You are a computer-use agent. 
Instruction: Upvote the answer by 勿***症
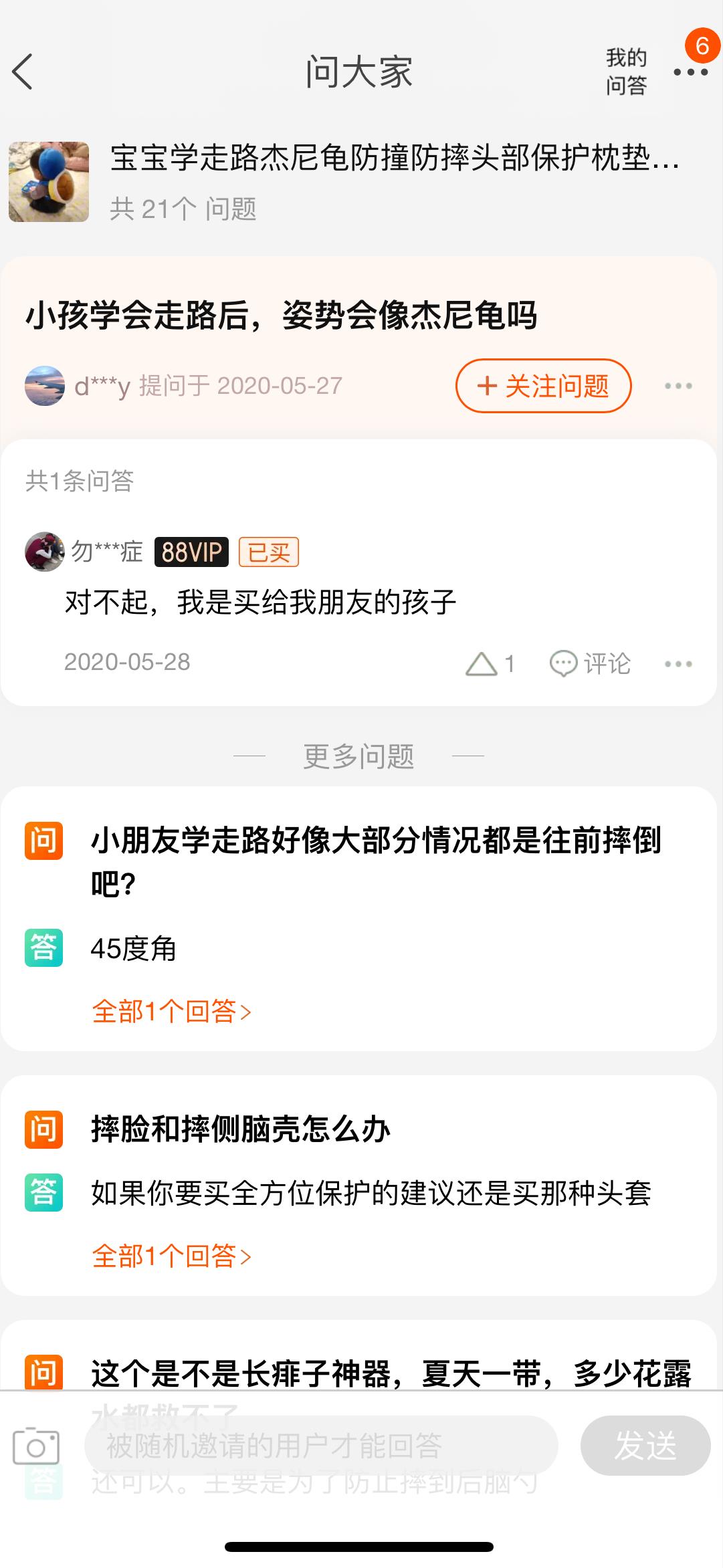[489, 664]
